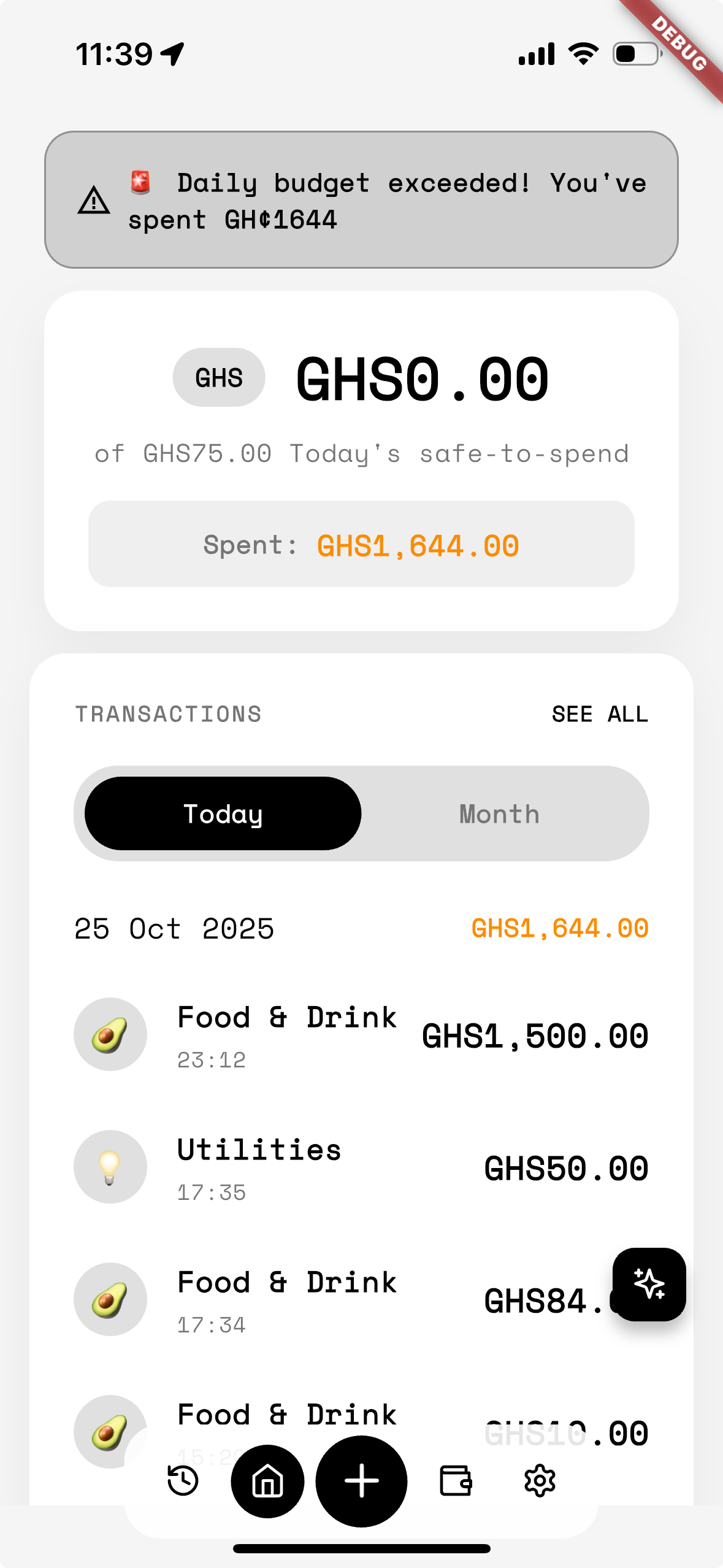Open Settings via the gear icon
Screen dimensions: 723x1568
coord(539,1482)
